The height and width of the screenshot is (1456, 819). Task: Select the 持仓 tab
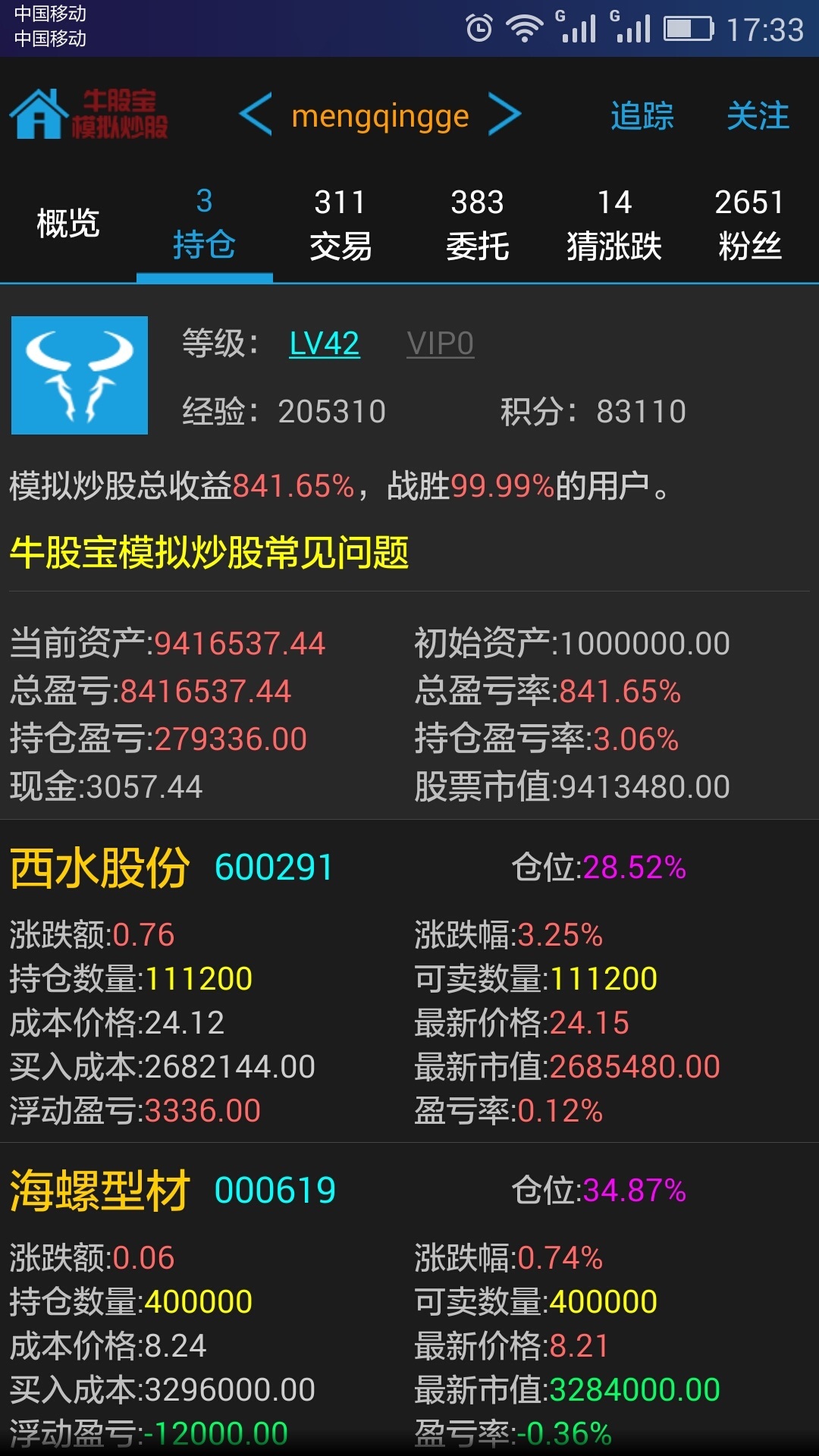[x=204, y=224]
